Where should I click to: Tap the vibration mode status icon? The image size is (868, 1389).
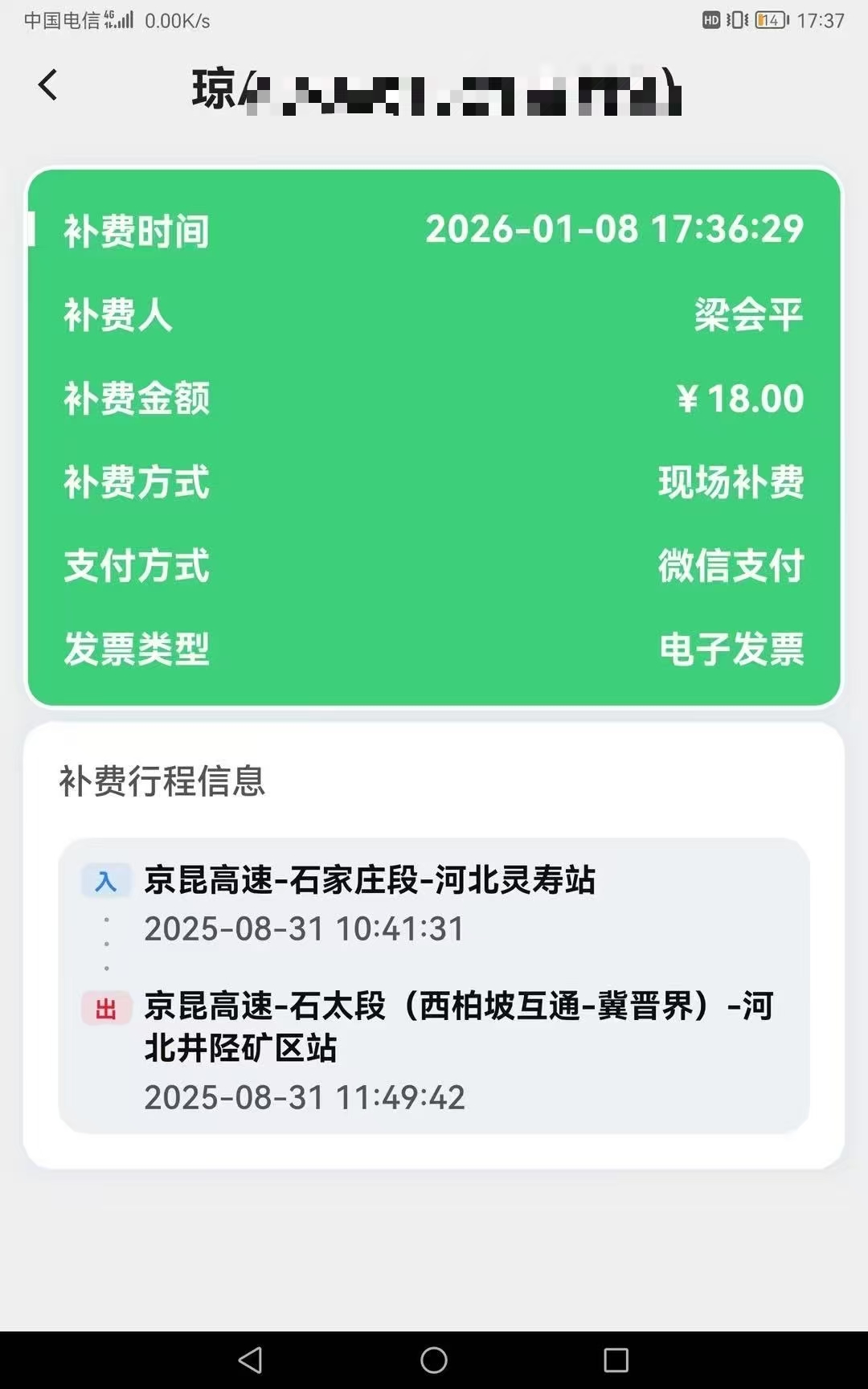(x=735, y=22)
